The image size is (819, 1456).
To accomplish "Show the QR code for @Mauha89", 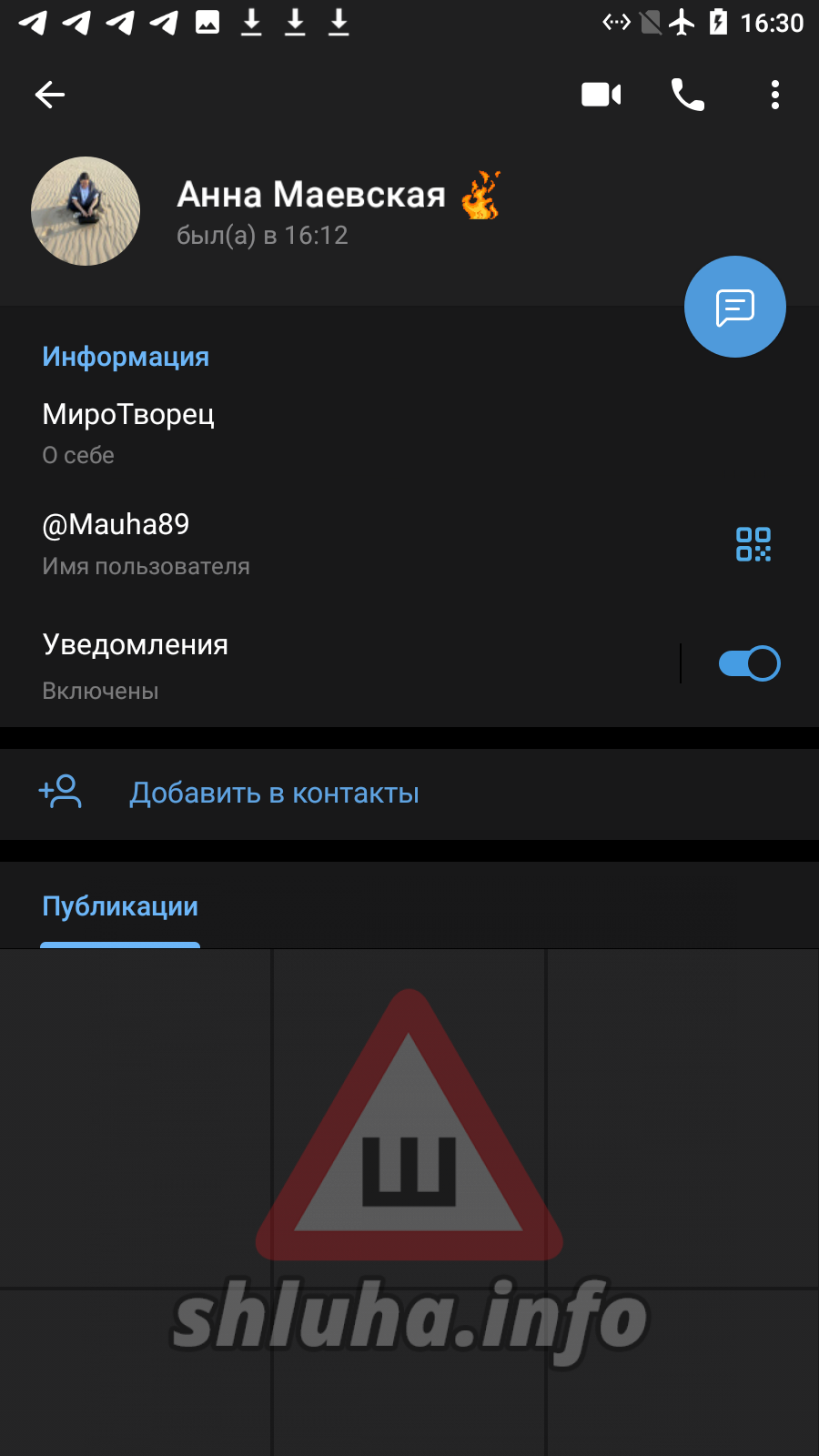I will (x=753, y=544).
